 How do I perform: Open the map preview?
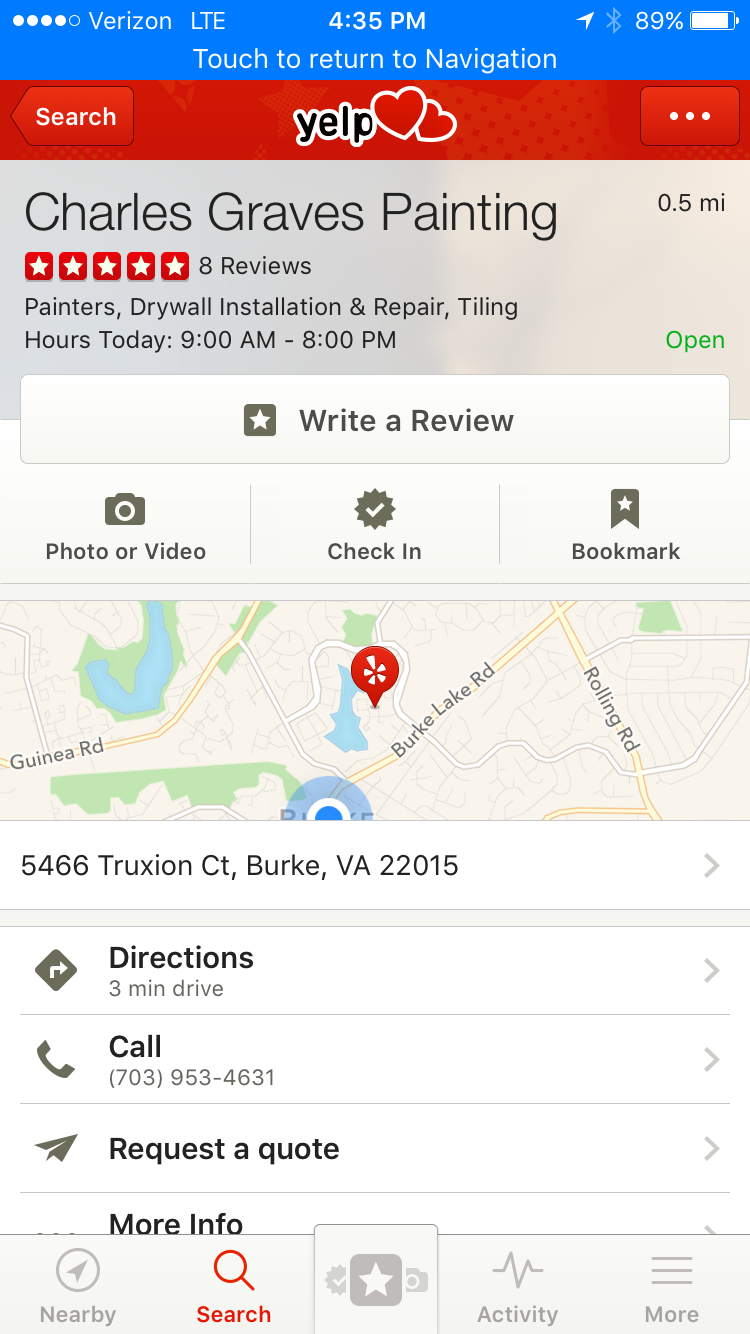pos(375,710)
